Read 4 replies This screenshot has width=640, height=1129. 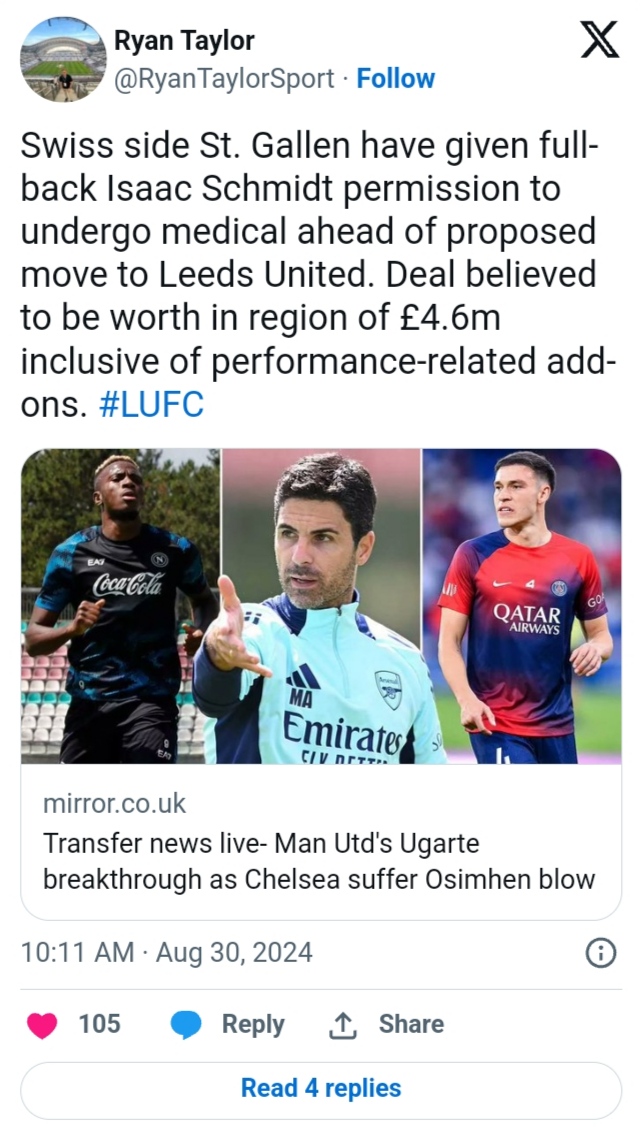(x=320, y=1088)
